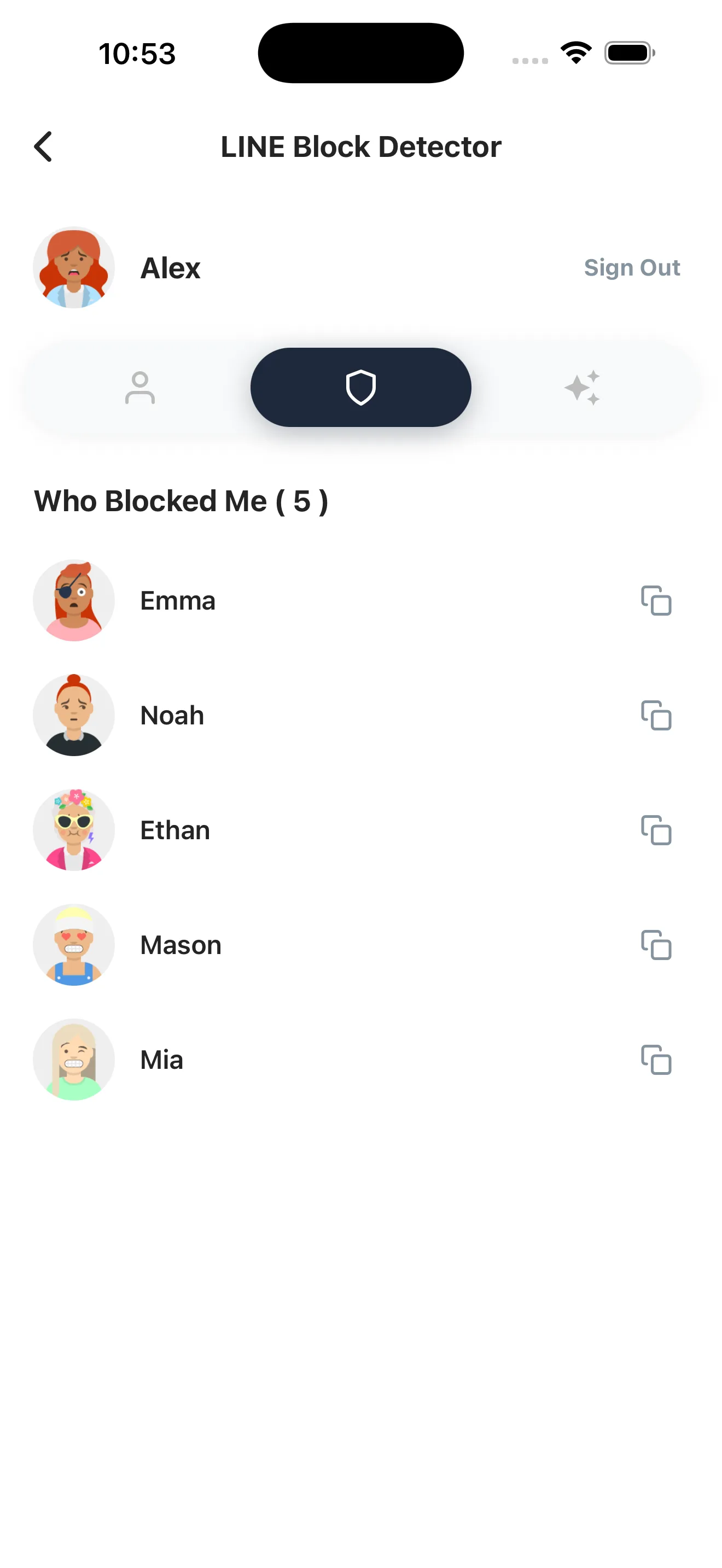Image resolution: width=722 pixels, height=1568 pixels.
Task: Open the profile tab in the segmented control
Action: tap(140, 388)
